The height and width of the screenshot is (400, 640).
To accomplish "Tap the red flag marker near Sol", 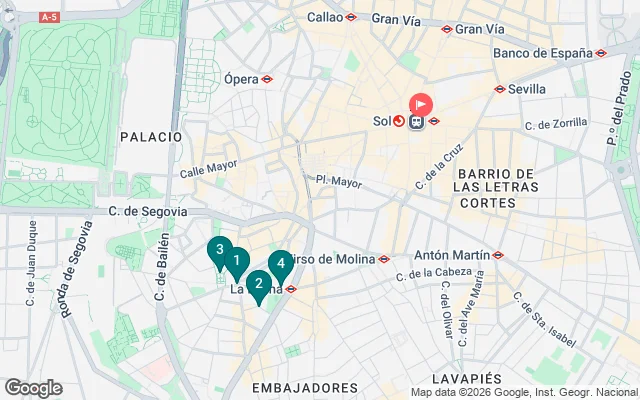I will click(421, 104).
